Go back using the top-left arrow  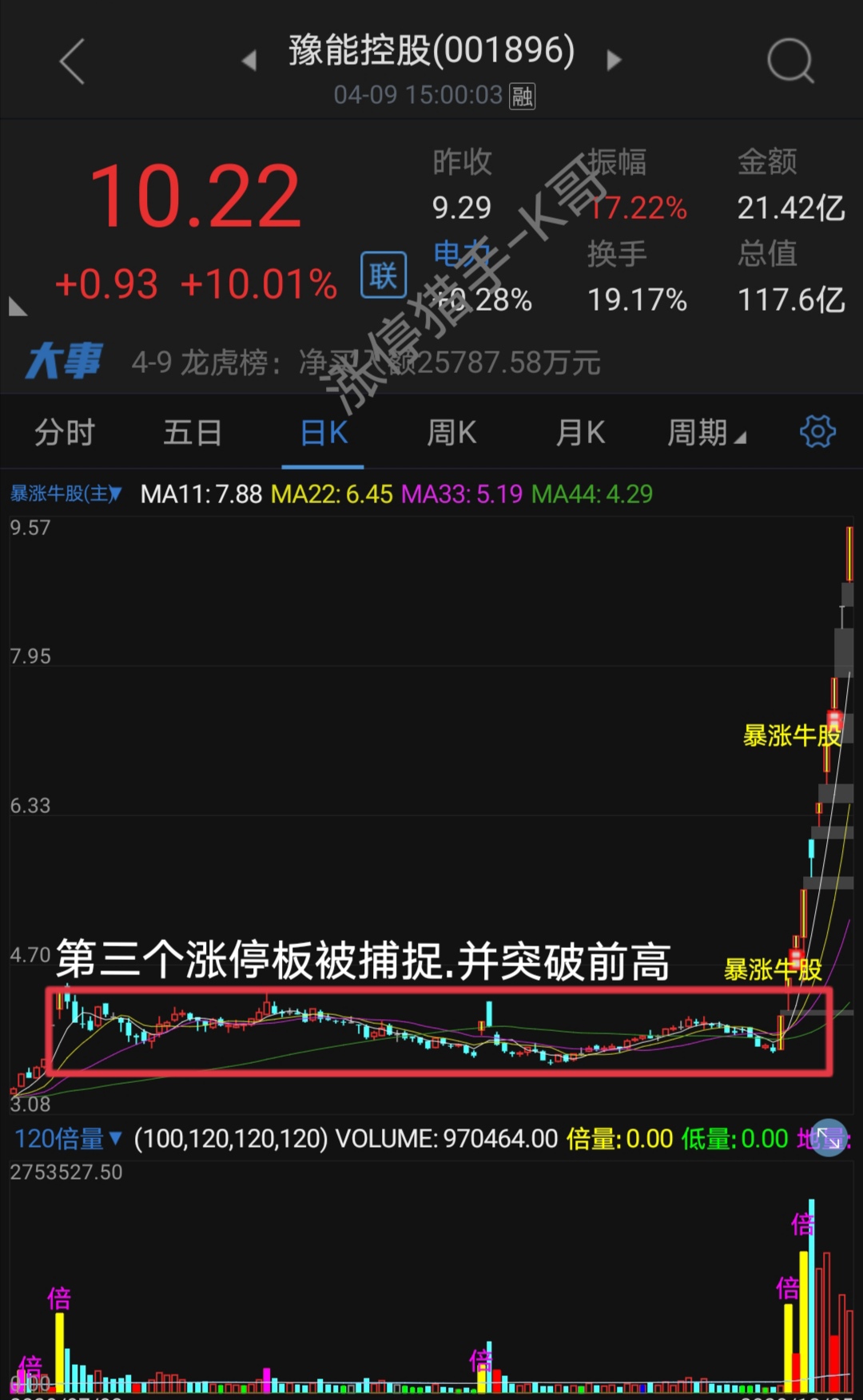72,61
